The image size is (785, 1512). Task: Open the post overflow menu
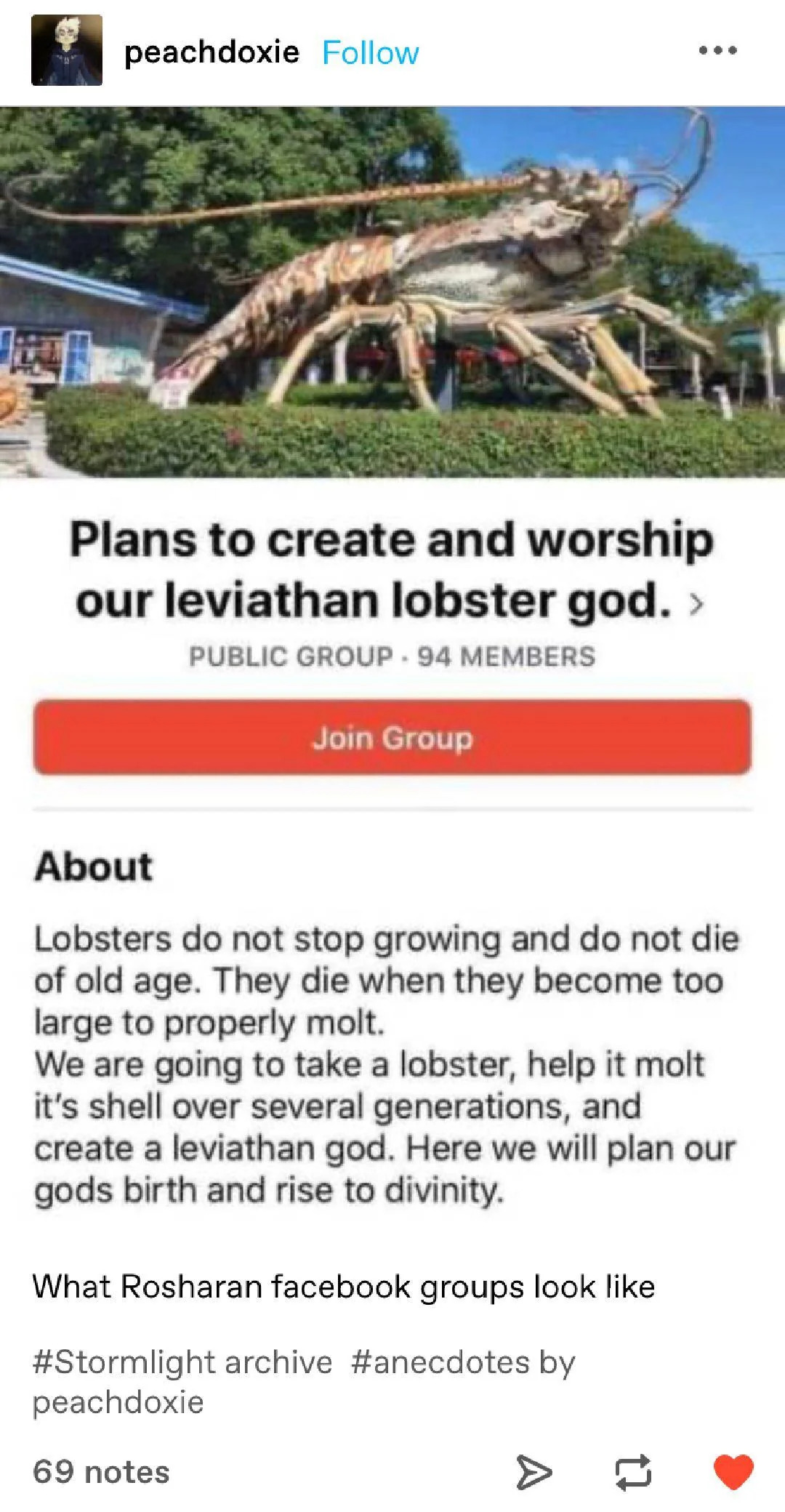717,51
